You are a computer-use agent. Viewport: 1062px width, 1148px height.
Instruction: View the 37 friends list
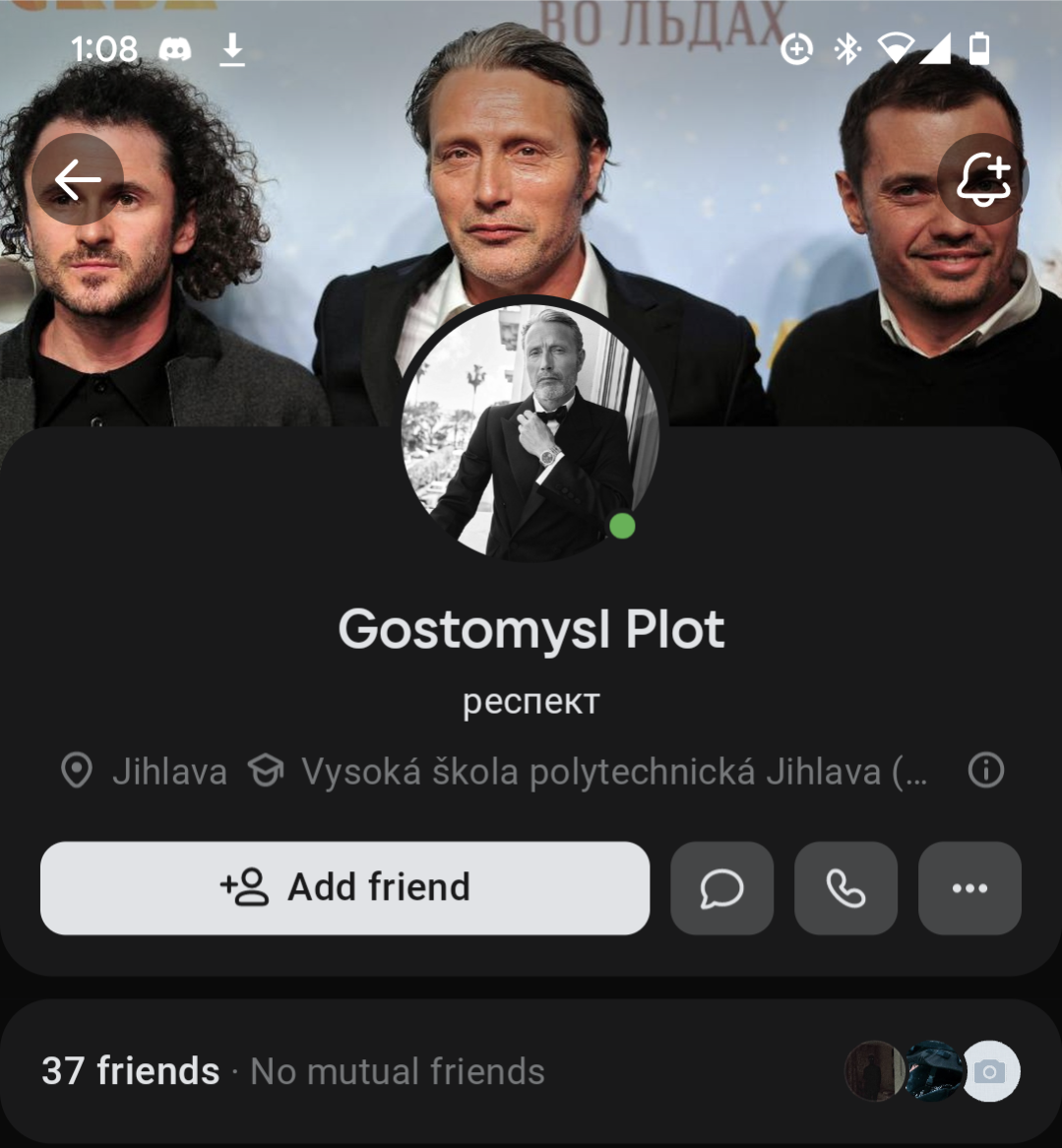tap(131, 1071)
